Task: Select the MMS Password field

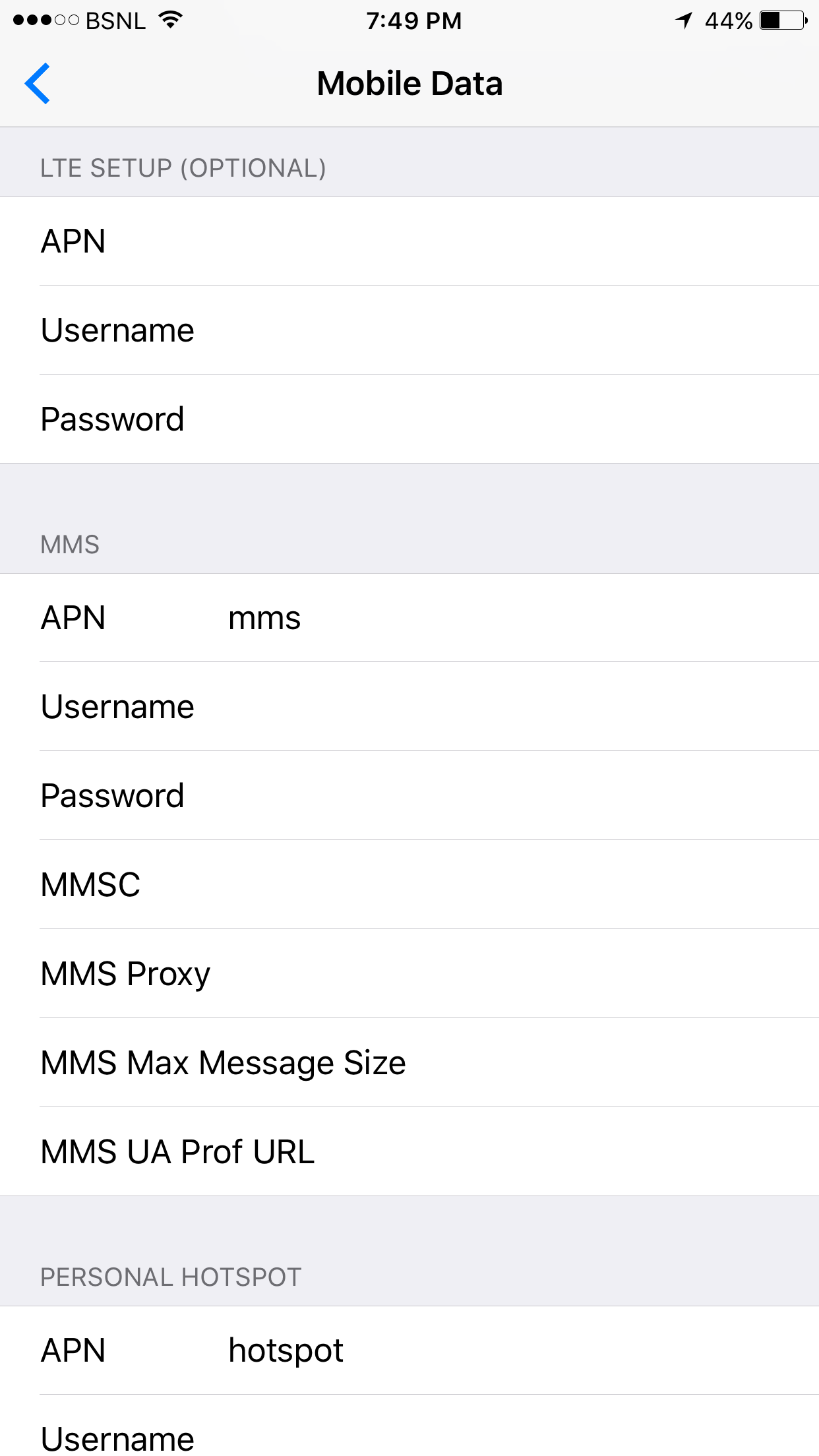Action: pyautogui.click(x=462, y=796)
